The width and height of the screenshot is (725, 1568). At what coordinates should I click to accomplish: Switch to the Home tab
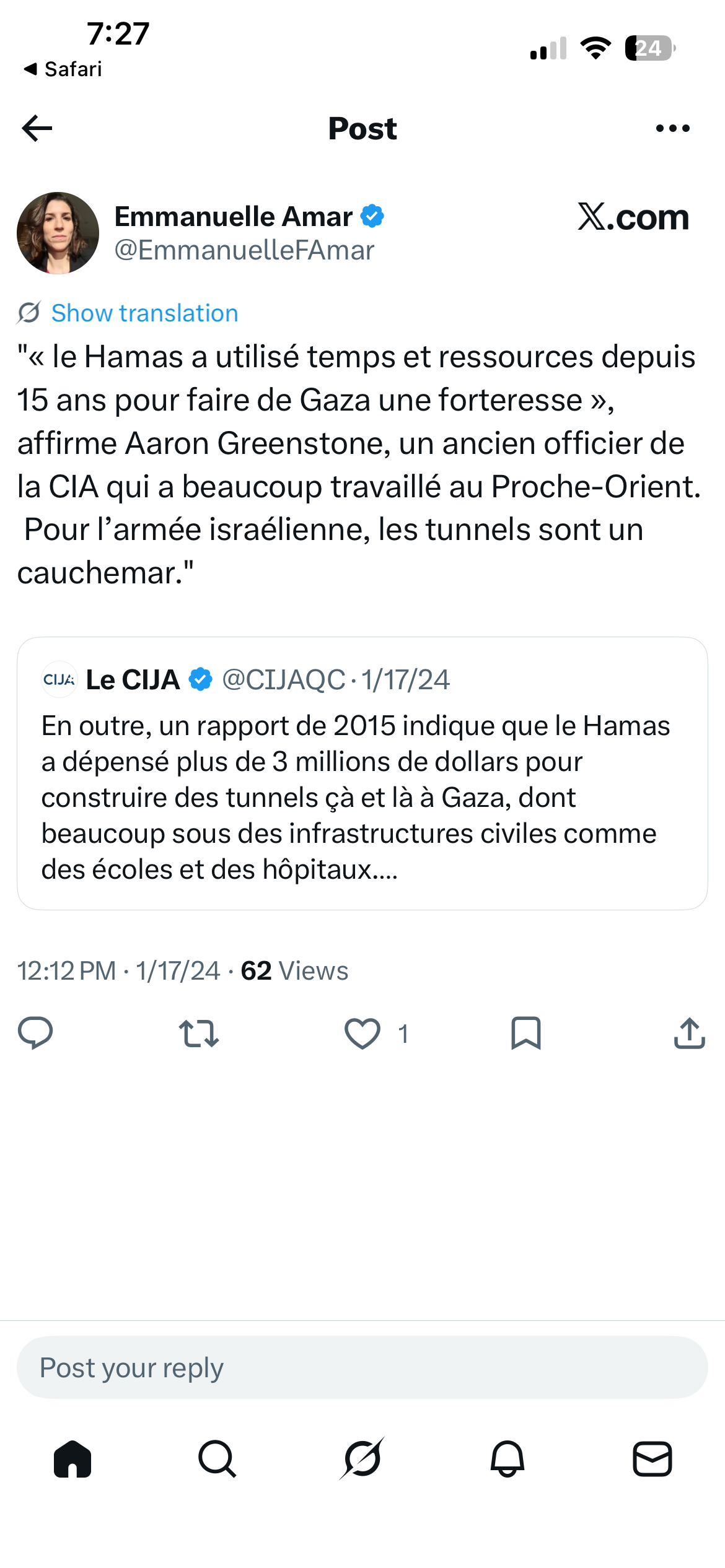point(72,1459)
